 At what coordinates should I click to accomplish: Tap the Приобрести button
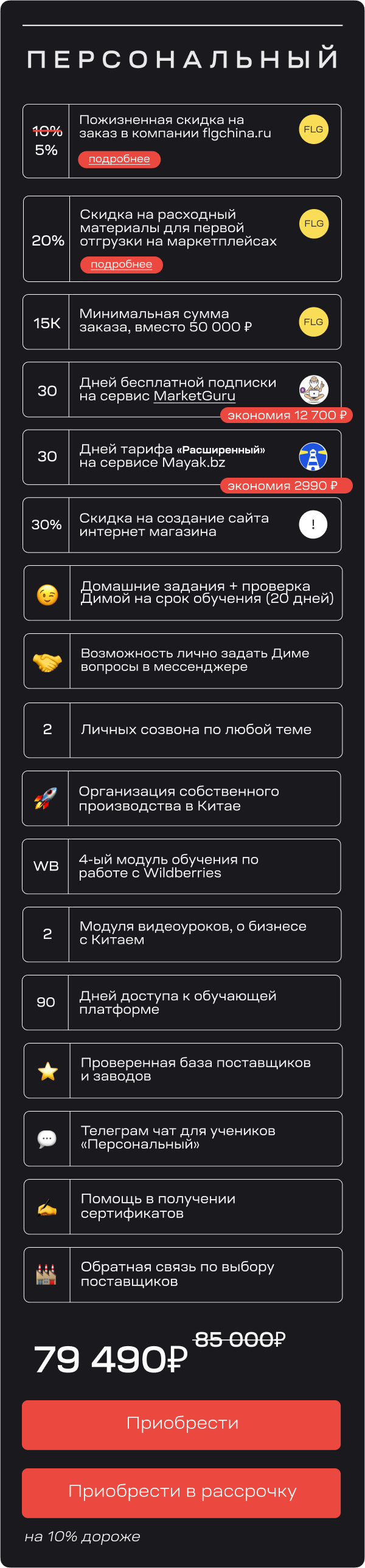181,1425
